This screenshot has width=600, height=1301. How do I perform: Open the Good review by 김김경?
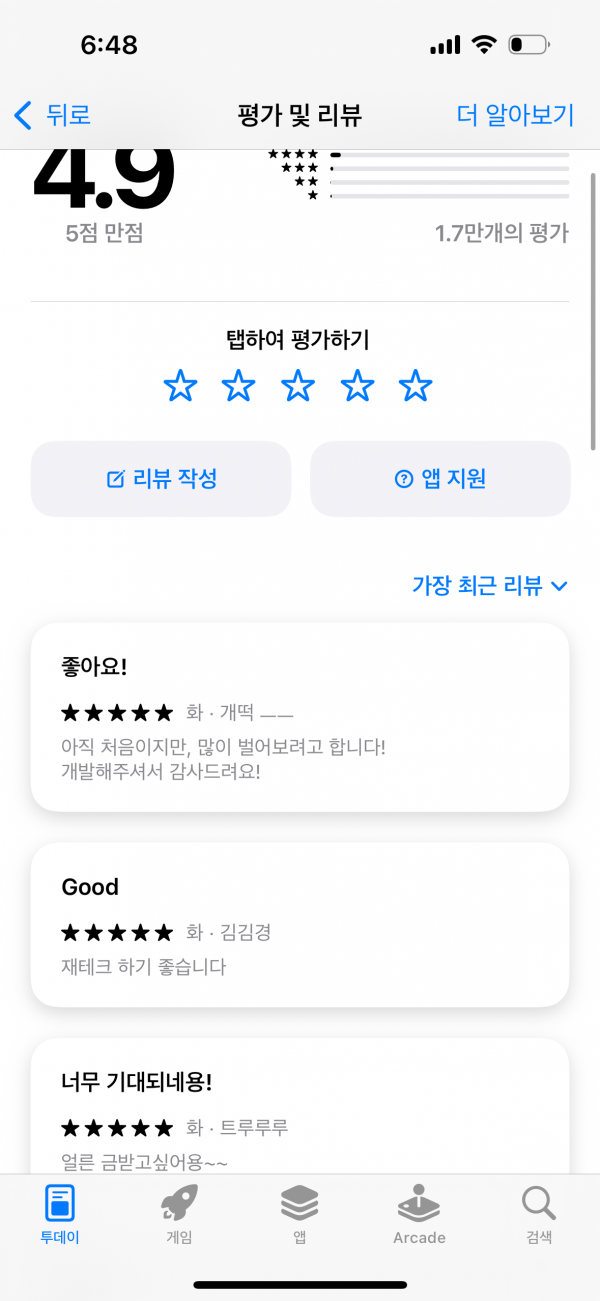300,925
